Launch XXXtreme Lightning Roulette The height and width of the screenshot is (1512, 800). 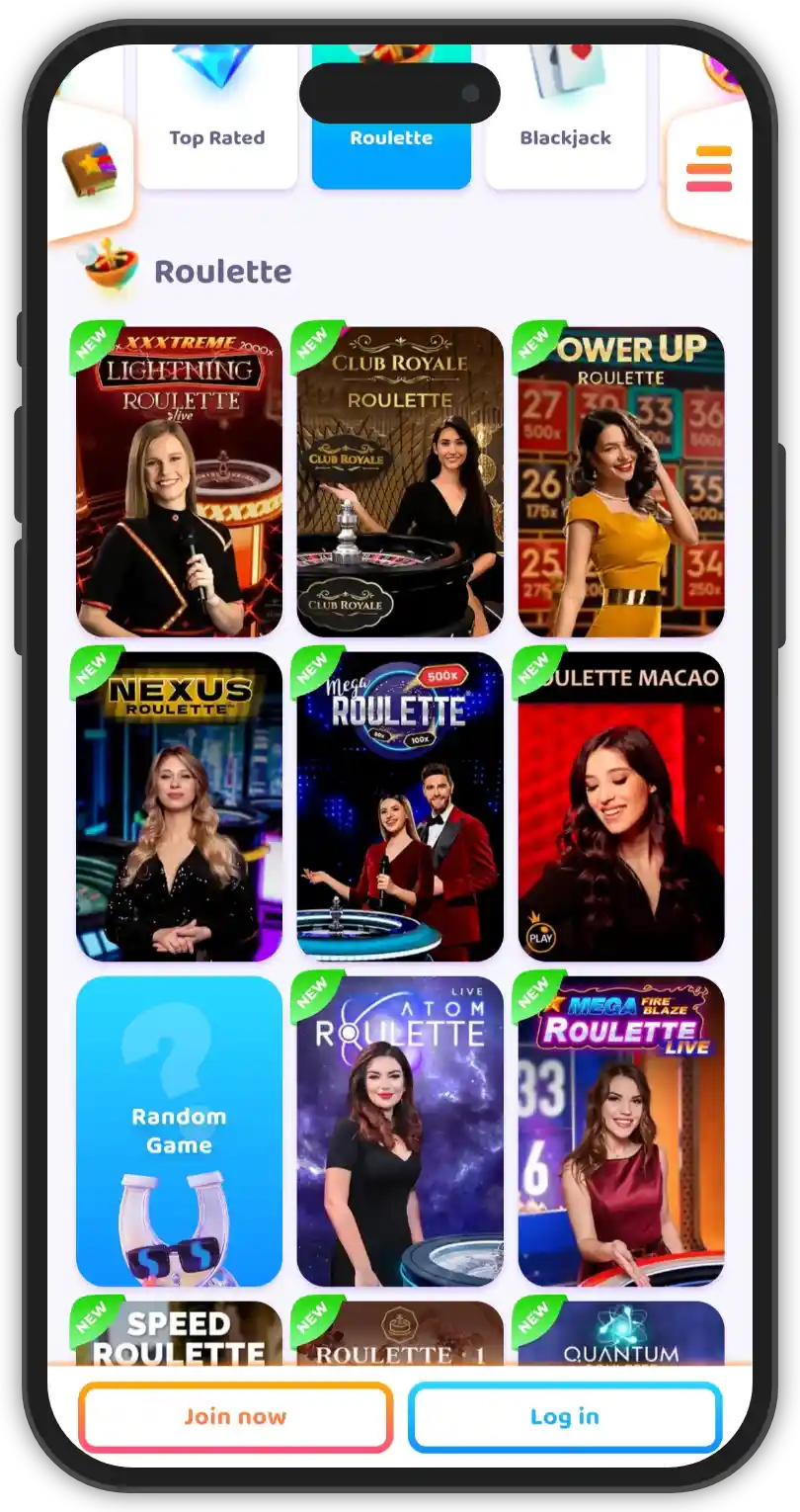pos(179,481)
